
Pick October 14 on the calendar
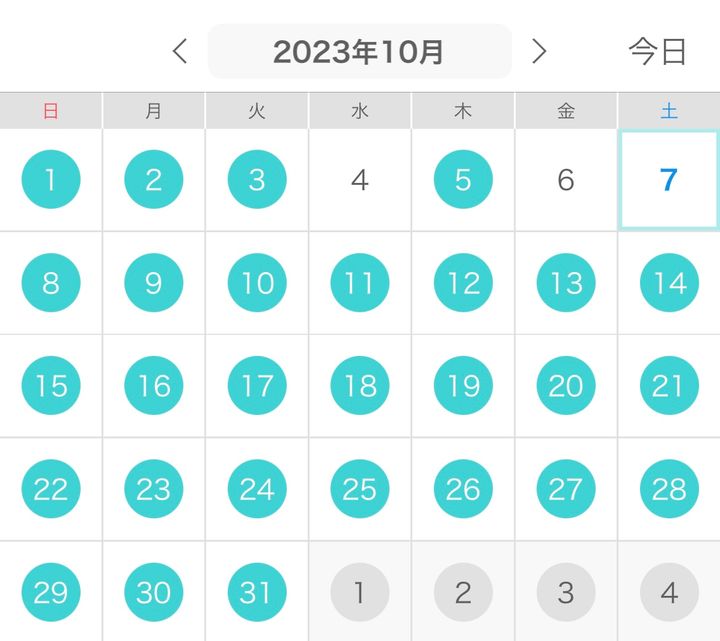coord(669,283)
